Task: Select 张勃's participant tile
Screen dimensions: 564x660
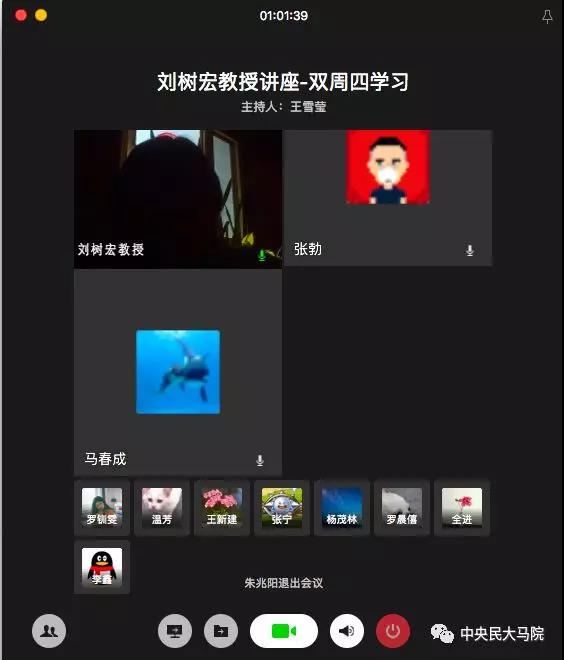Action: coord(388,198)
